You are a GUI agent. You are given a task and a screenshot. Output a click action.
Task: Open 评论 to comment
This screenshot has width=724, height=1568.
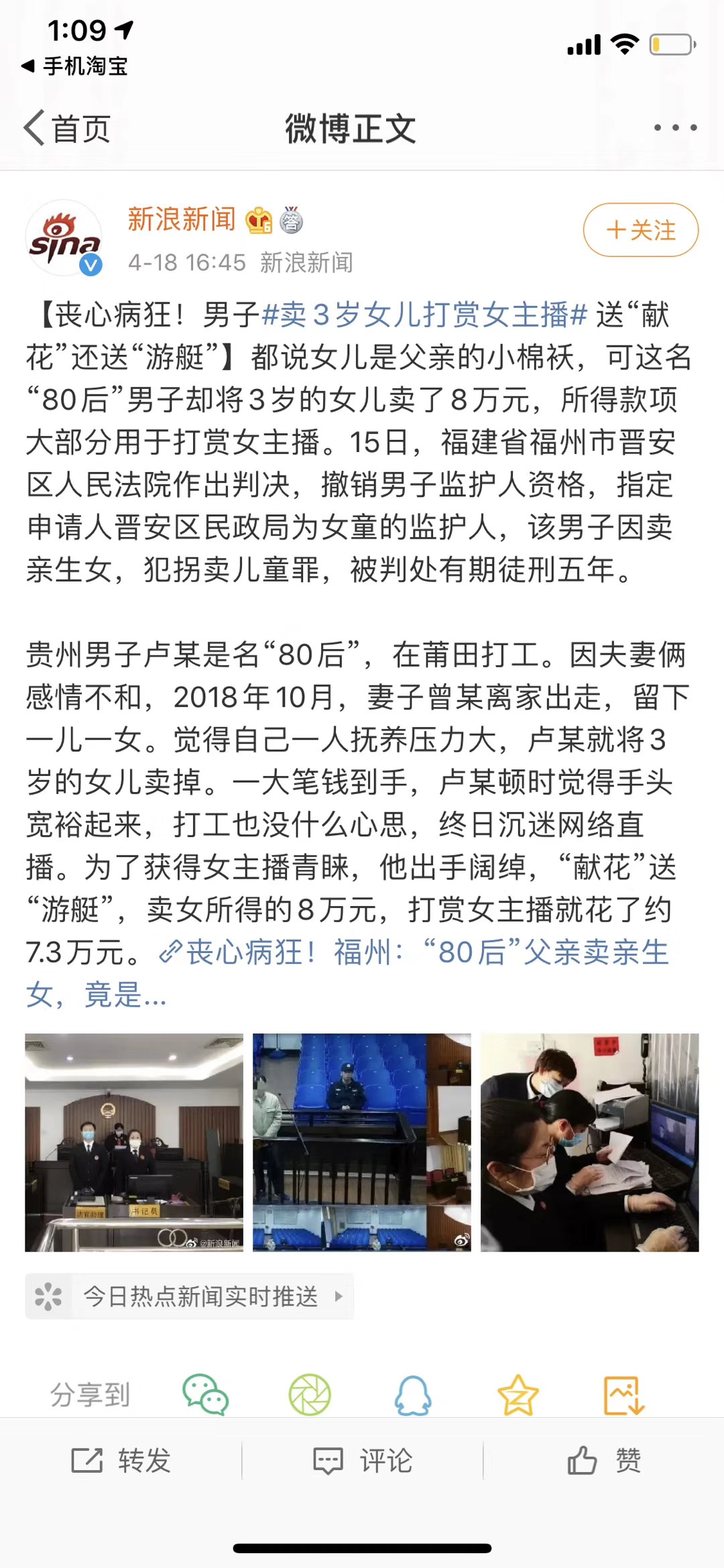pos(363,1460)
